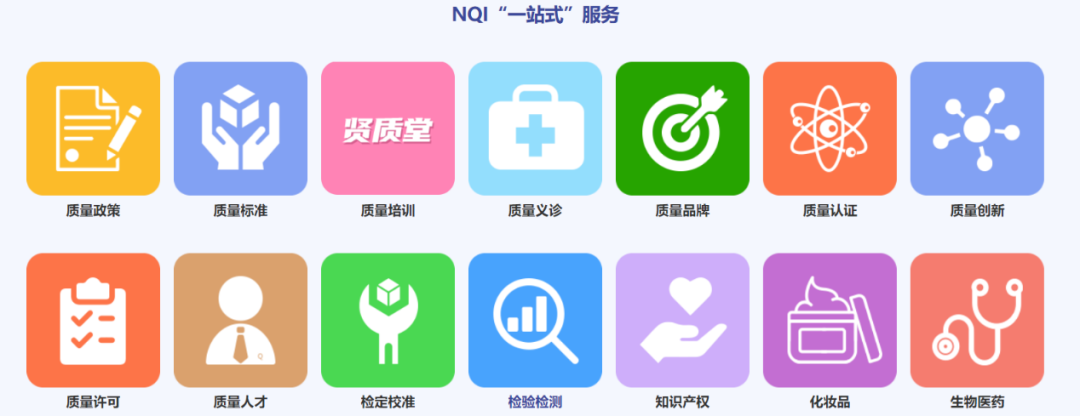Tap the 质量许可 checklist tile
Image resolution: width=1080 pixels, height=416 pixels.
(x=93, y=320)
